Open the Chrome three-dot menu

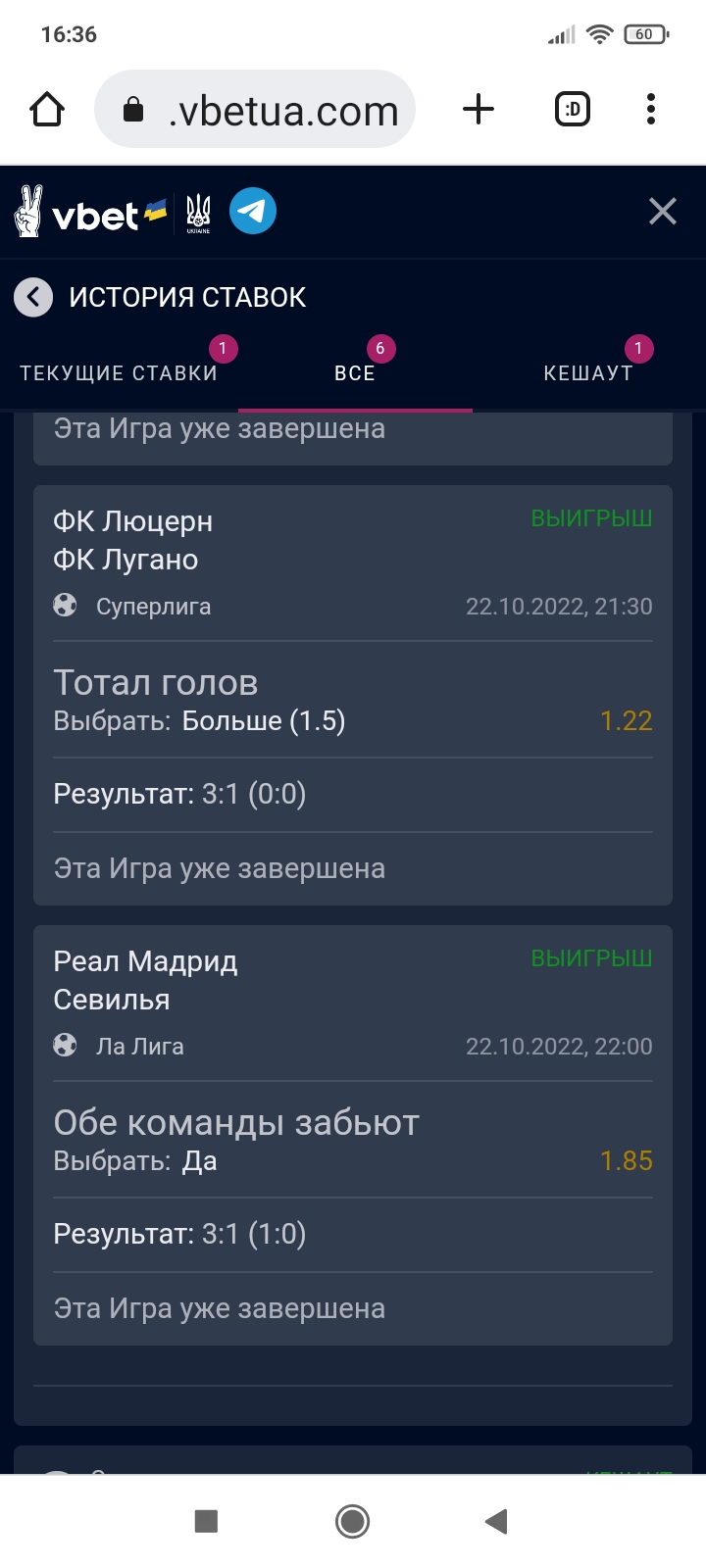point(650,109)
